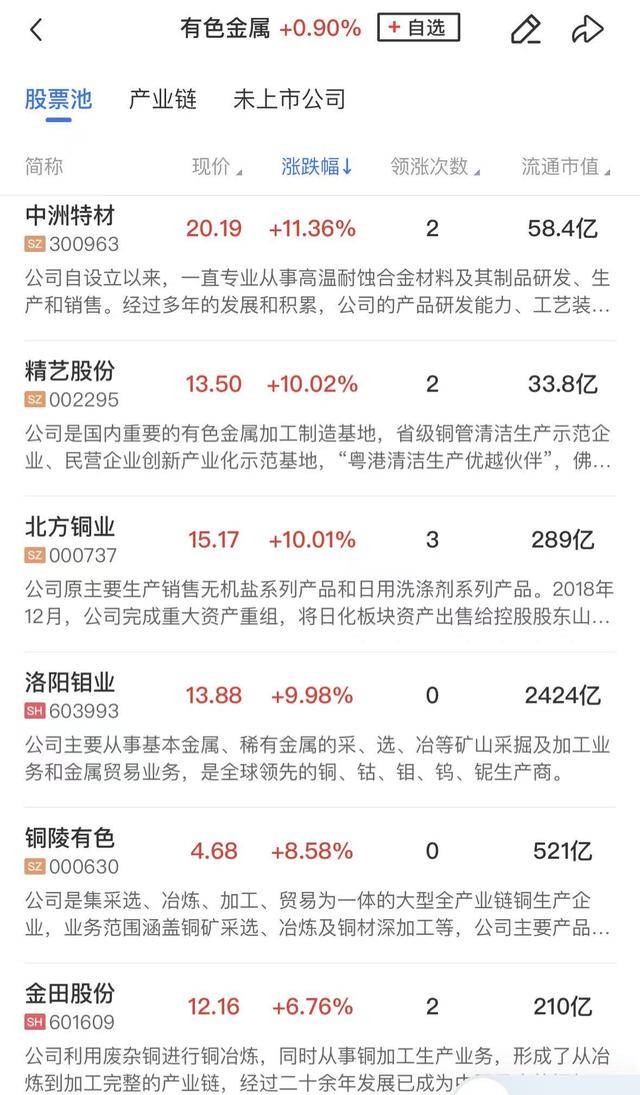Open 精艺股份 stock details

tap(70, 371)
